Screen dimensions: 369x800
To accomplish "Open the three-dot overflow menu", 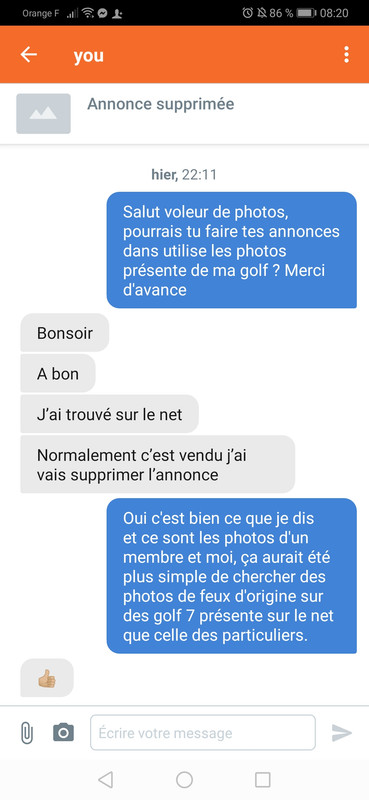I will point(347,55).
